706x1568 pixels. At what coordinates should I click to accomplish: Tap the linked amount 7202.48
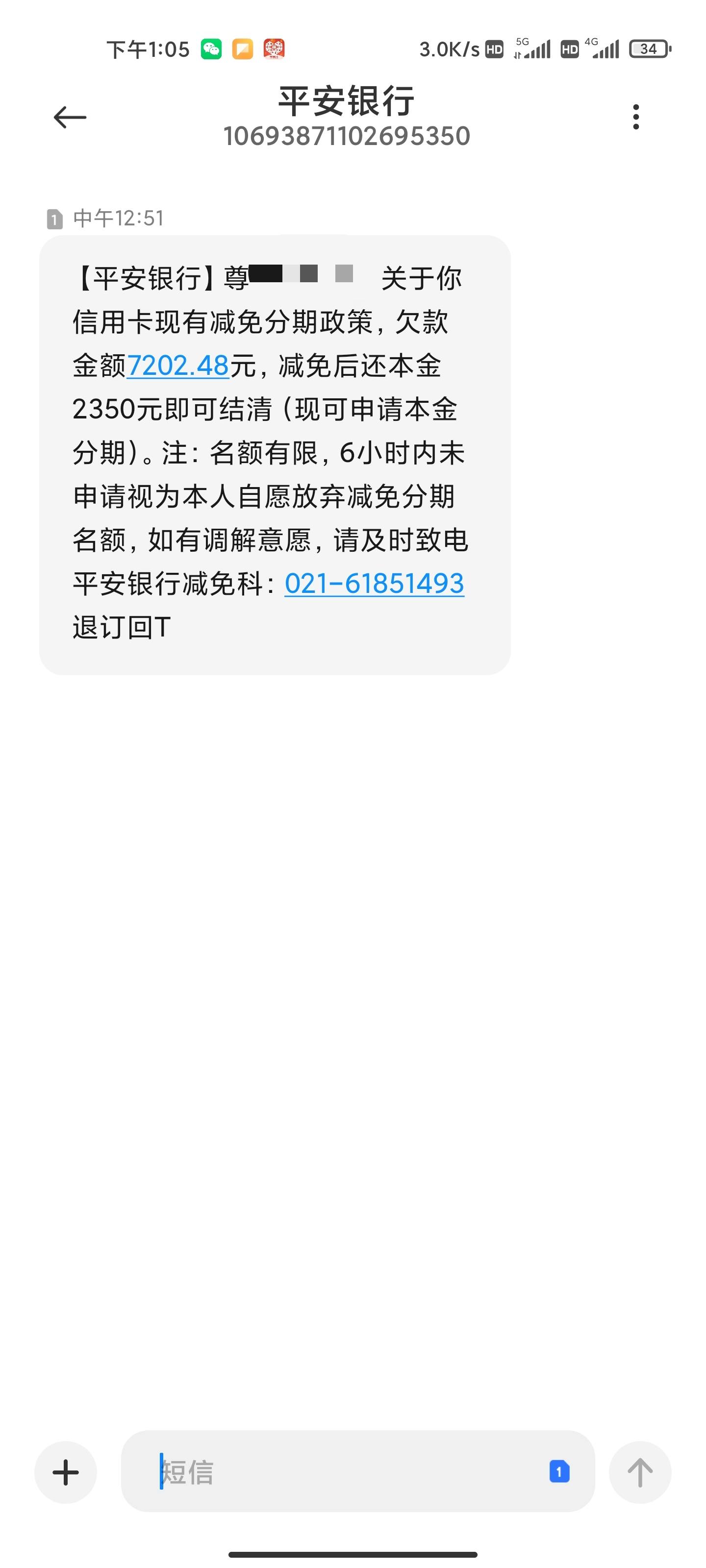click(x=178, y=366)
